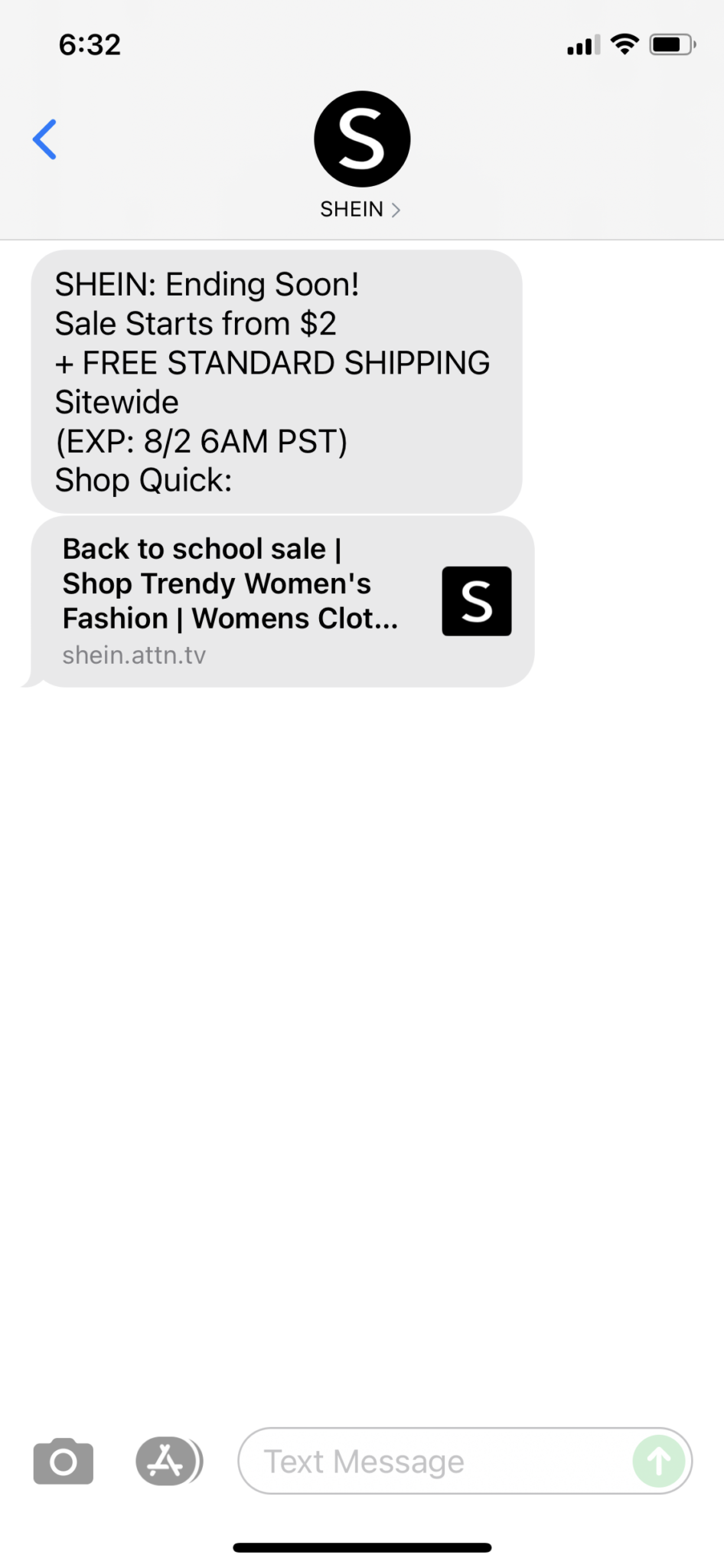Tap the Wi-Fi icon in status bar
The image size is (724, 1568).
coord(625,44)
